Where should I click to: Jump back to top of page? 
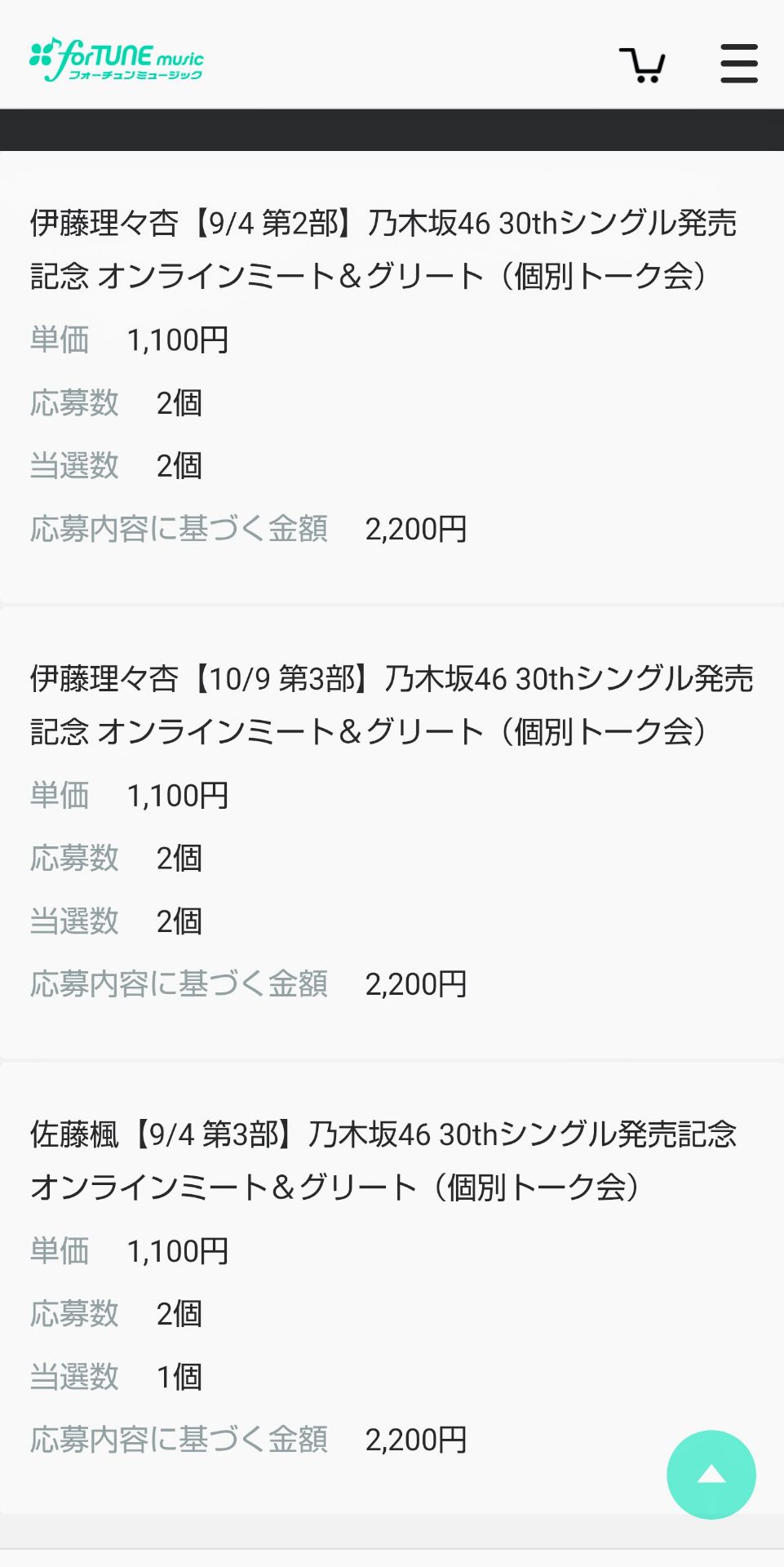711,1474
